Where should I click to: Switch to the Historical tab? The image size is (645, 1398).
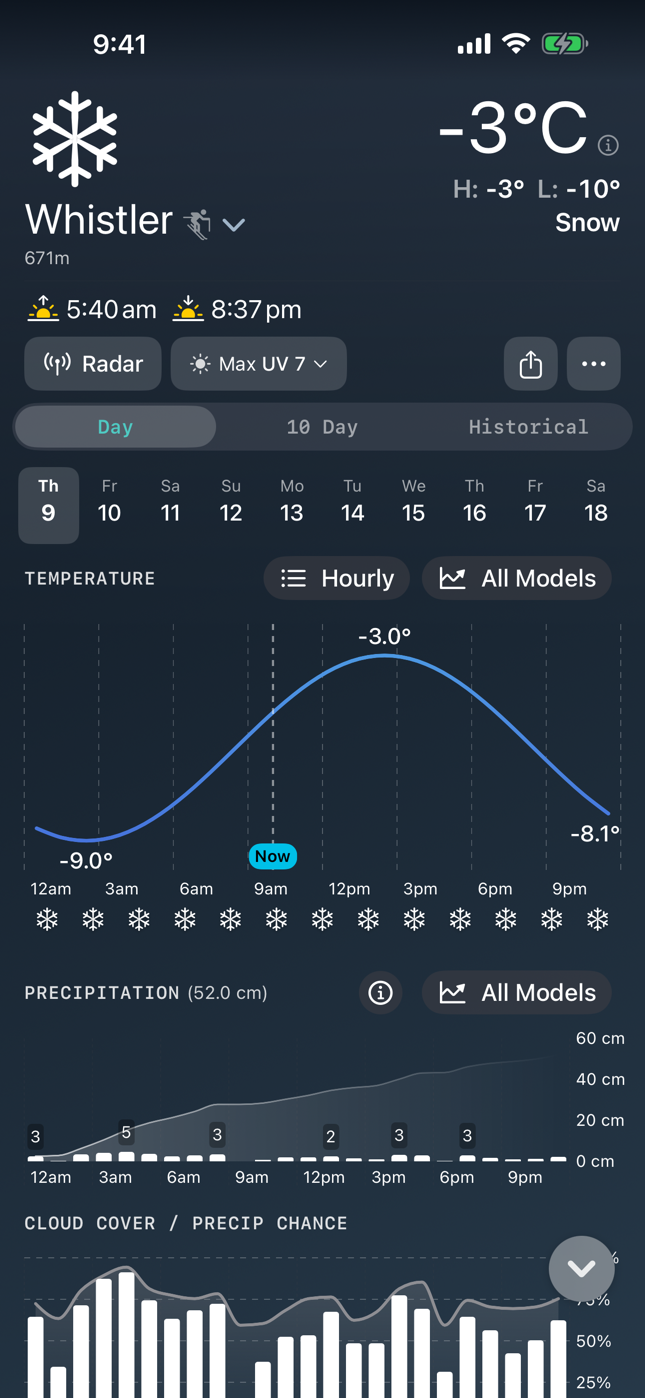click(528, 427)
